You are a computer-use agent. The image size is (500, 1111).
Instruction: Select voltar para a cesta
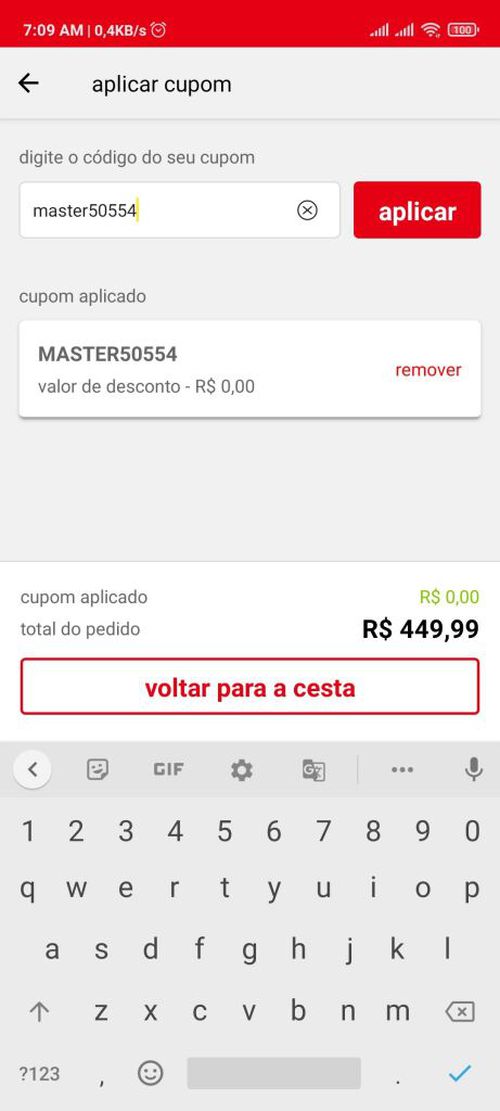click(250, 687)
